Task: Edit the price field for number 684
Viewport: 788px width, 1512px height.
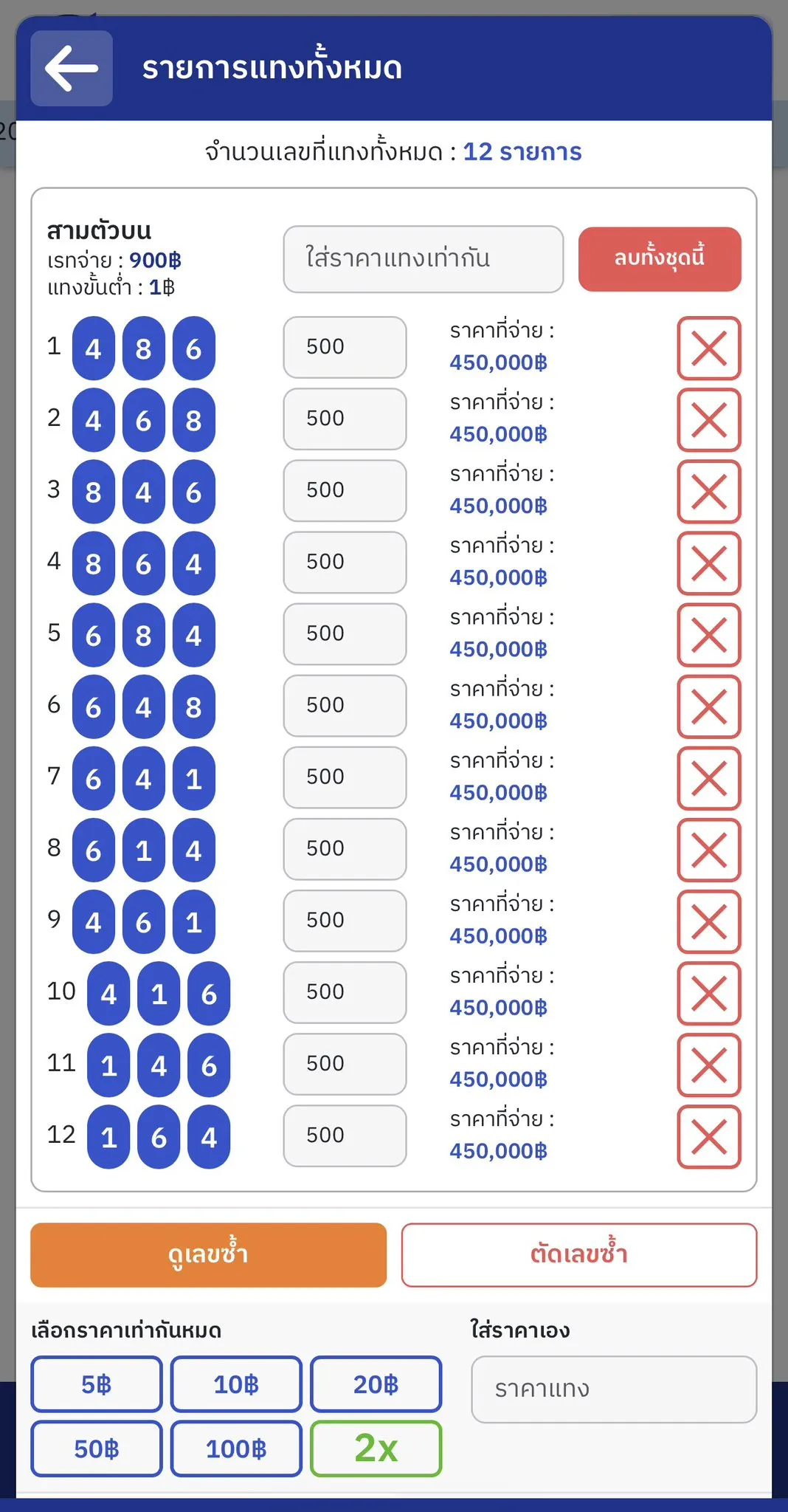Action: [345, 633]
